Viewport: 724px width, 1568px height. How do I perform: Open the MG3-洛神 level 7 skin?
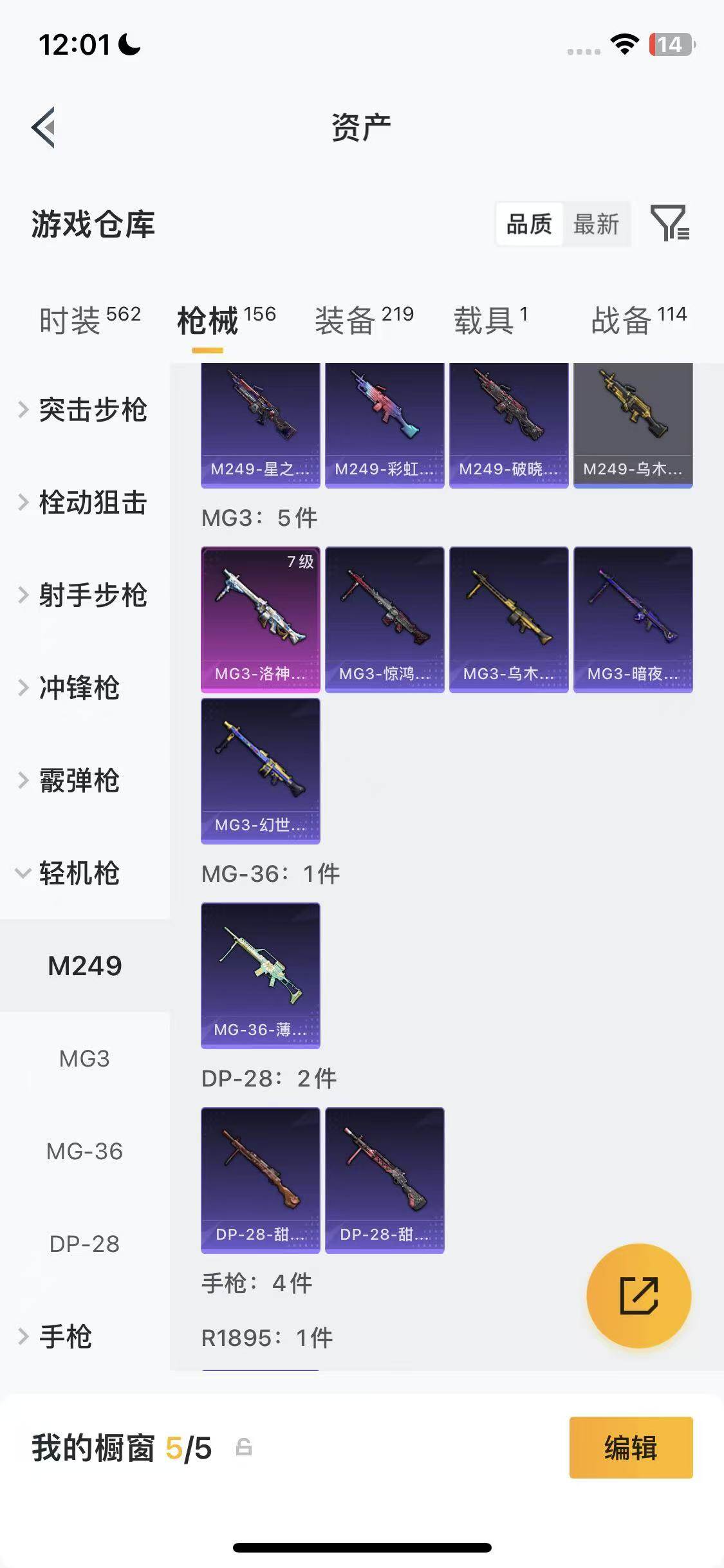(261, 619)
